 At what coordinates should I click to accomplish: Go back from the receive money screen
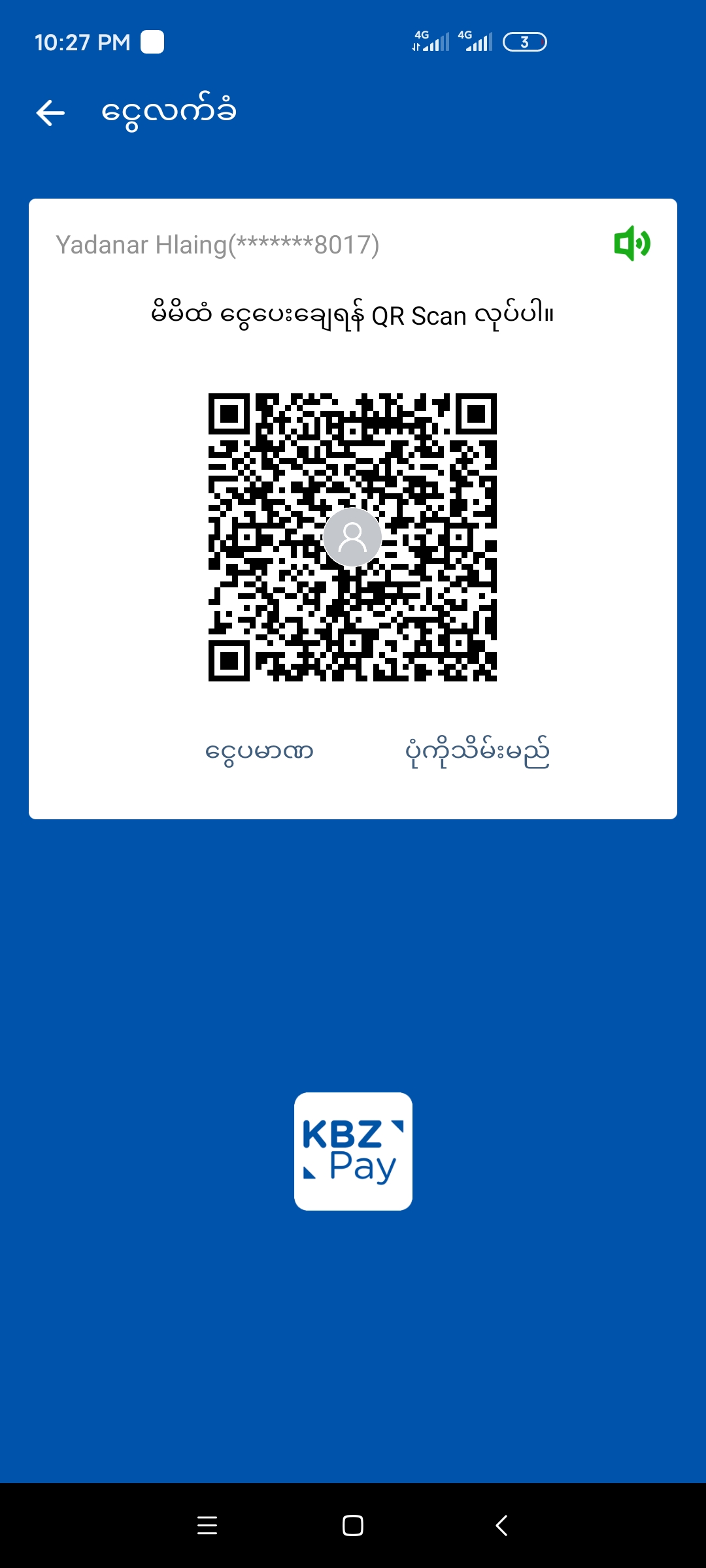(50, 113)
